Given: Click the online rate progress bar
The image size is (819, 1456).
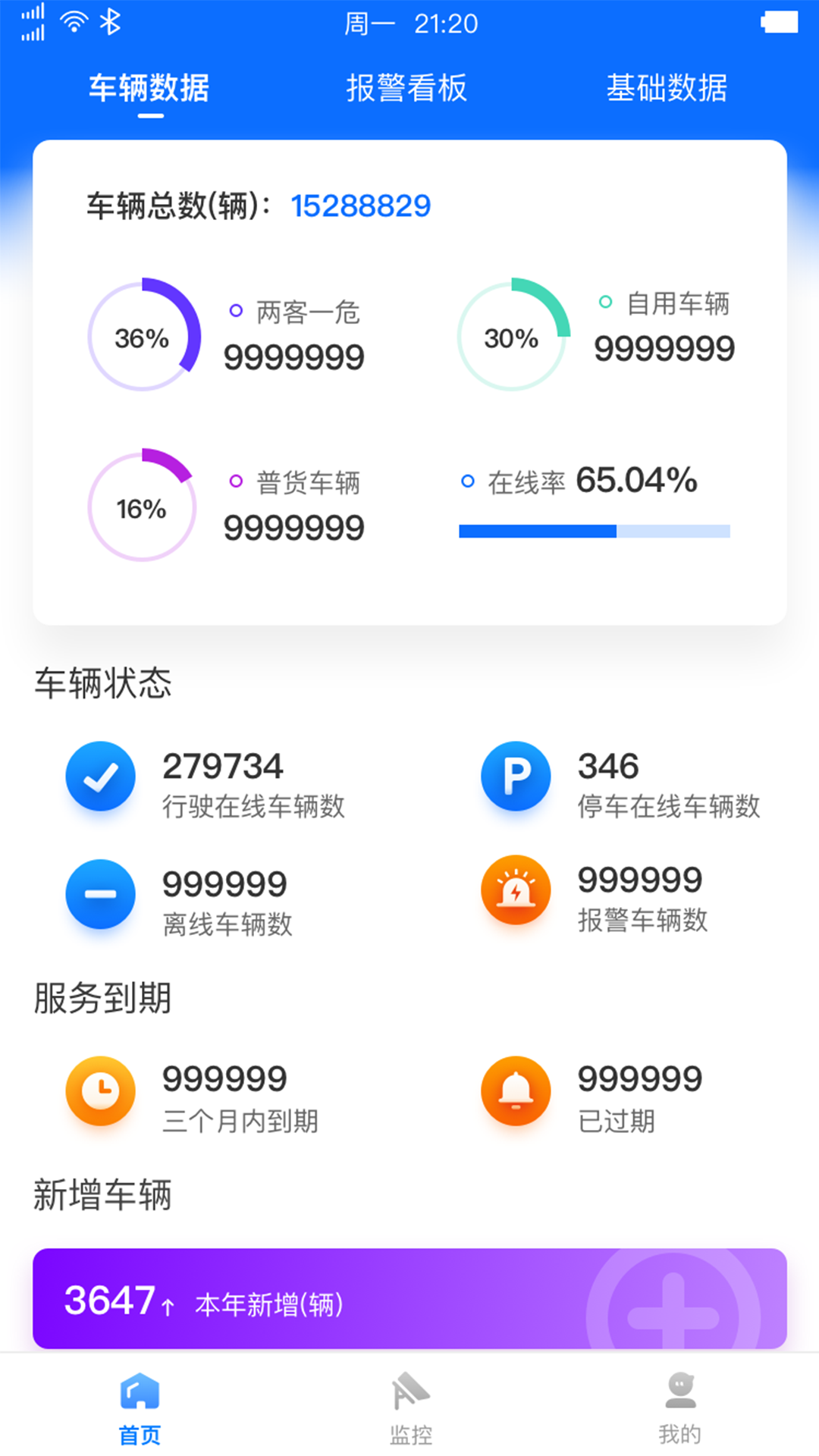Looking at the screenshot, I should point(596,529).
